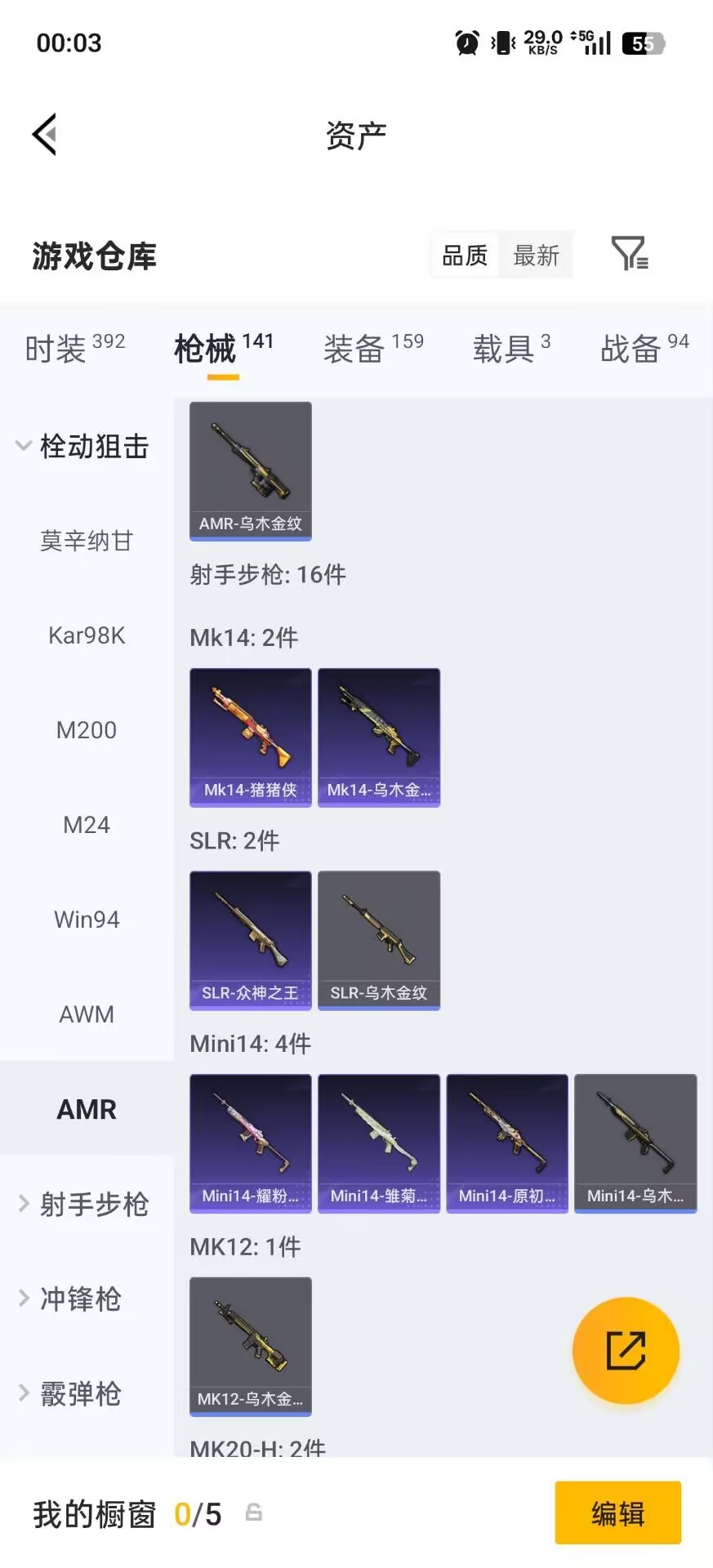Tap the orange share floating button

tap(626, 1351)
